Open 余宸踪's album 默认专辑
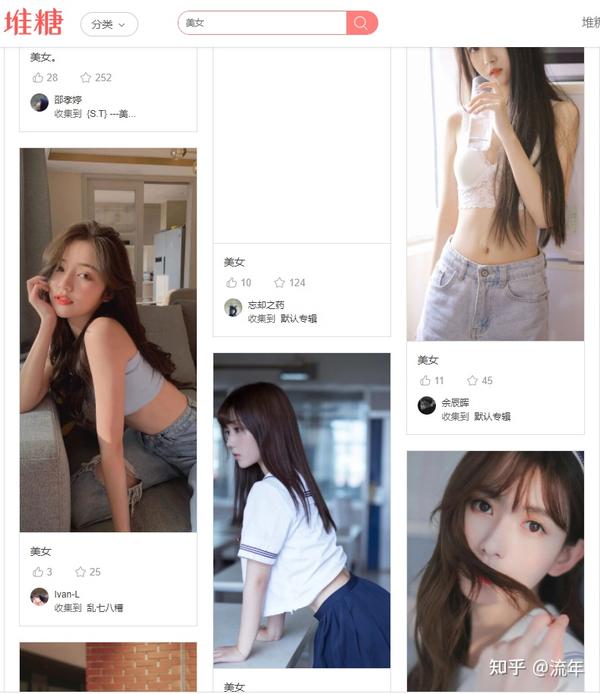 click(493, 416)
